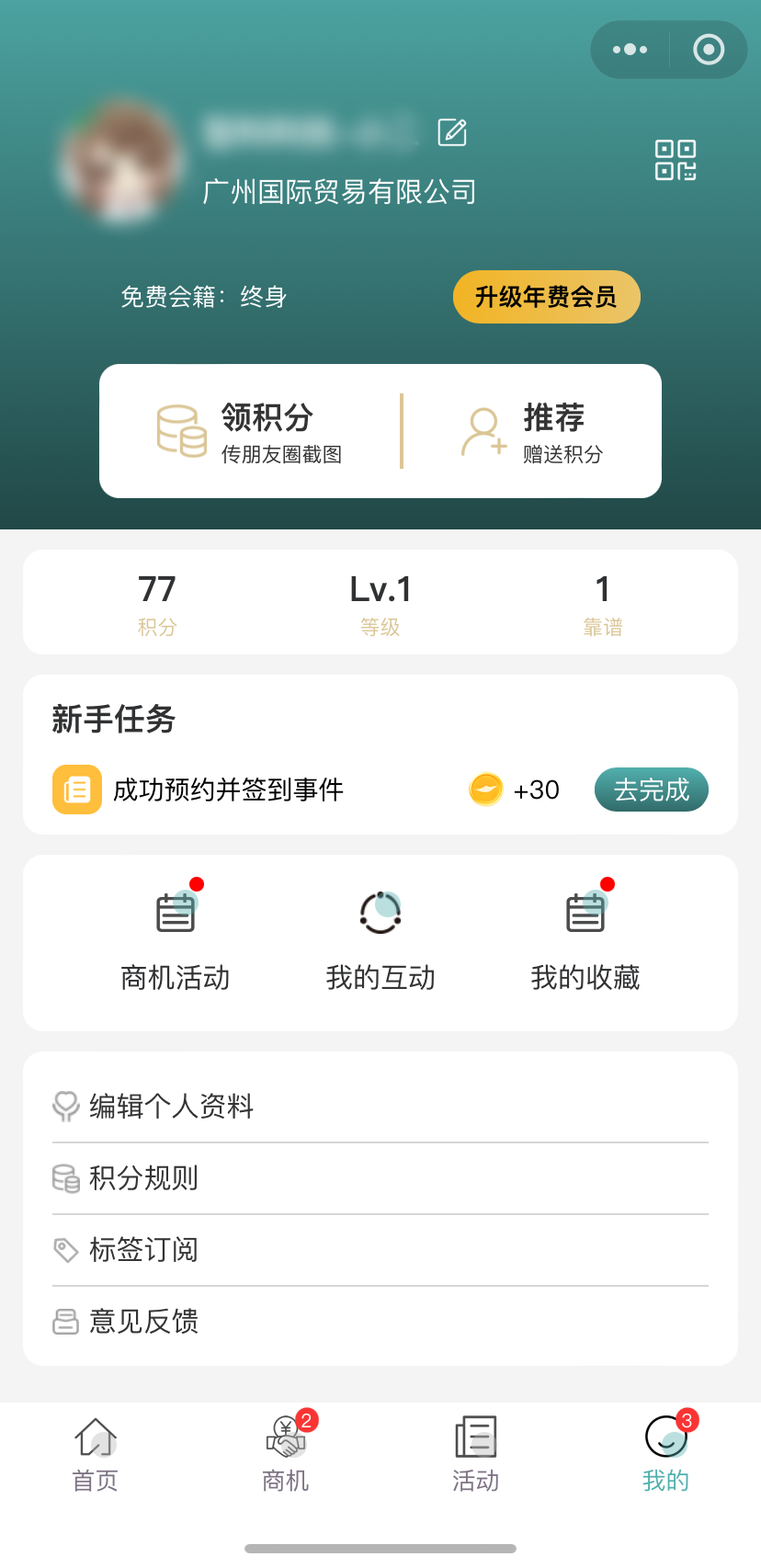The image size is (761, 1568).
Task: Open 商机活动
Action: point(176,941)
